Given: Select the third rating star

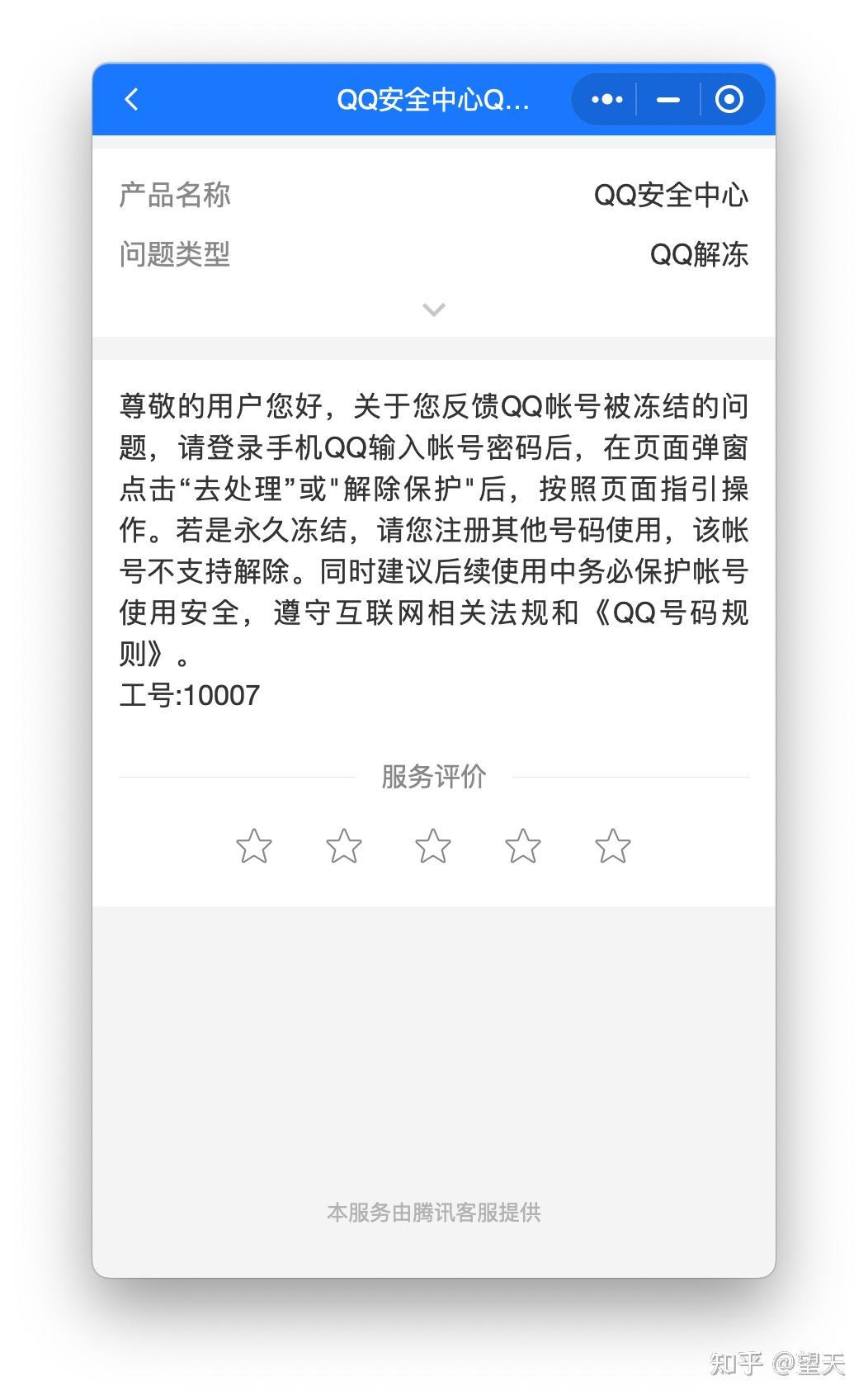Looking at the screenshot, I should coord(433,846).
